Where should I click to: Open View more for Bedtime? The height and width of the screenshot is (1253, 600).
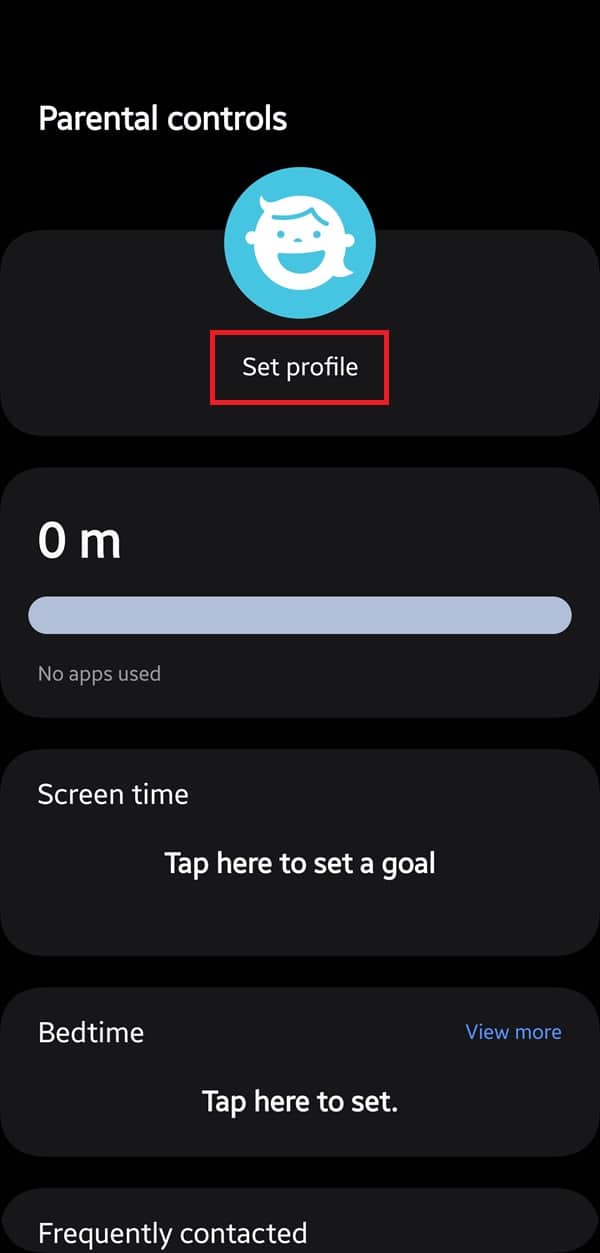513,1032
